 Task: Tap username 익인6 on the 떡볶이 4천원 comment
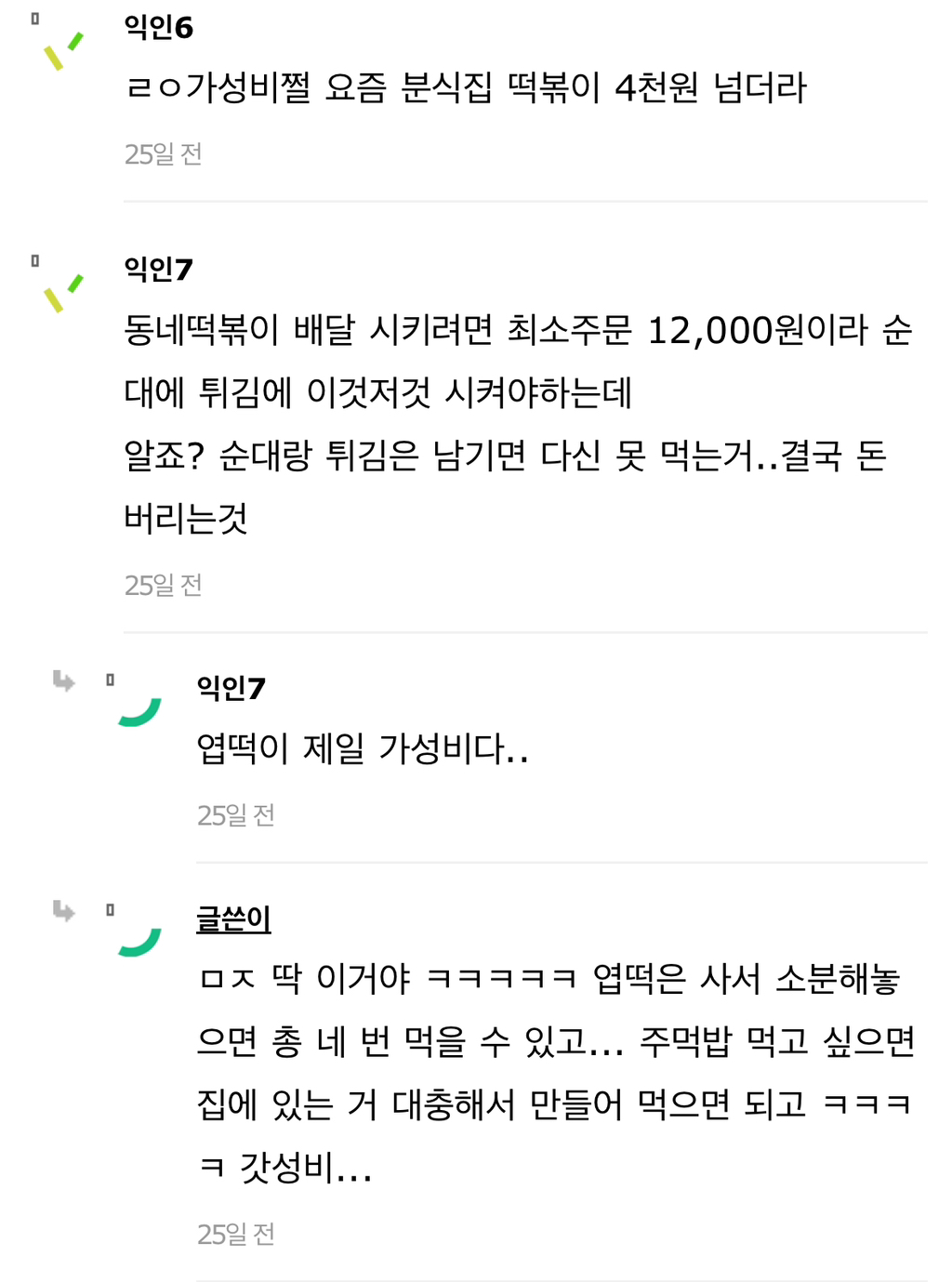pos(159,28)
